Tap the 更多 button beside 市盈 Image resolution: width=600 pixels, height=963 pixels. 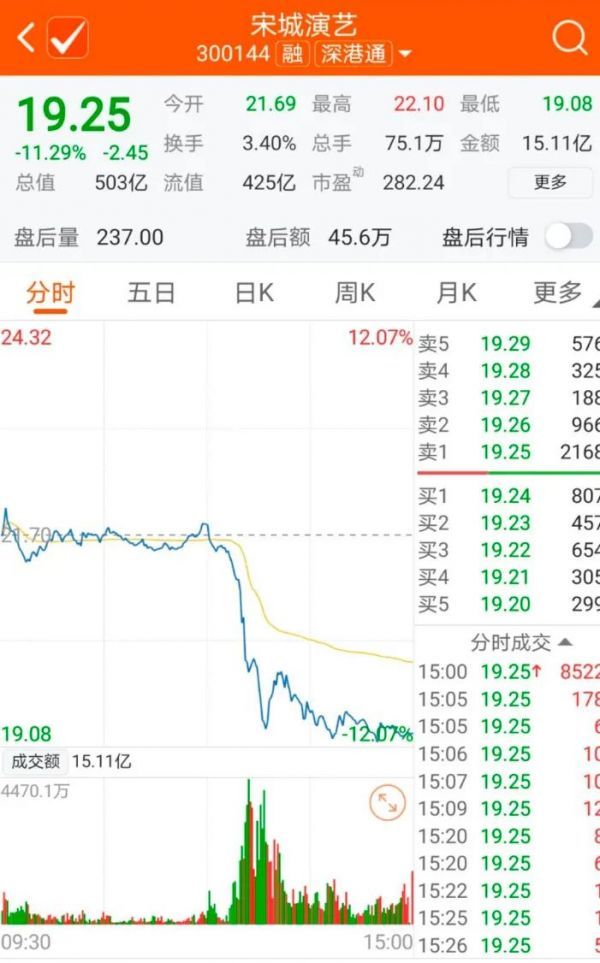tap(550, 182)
